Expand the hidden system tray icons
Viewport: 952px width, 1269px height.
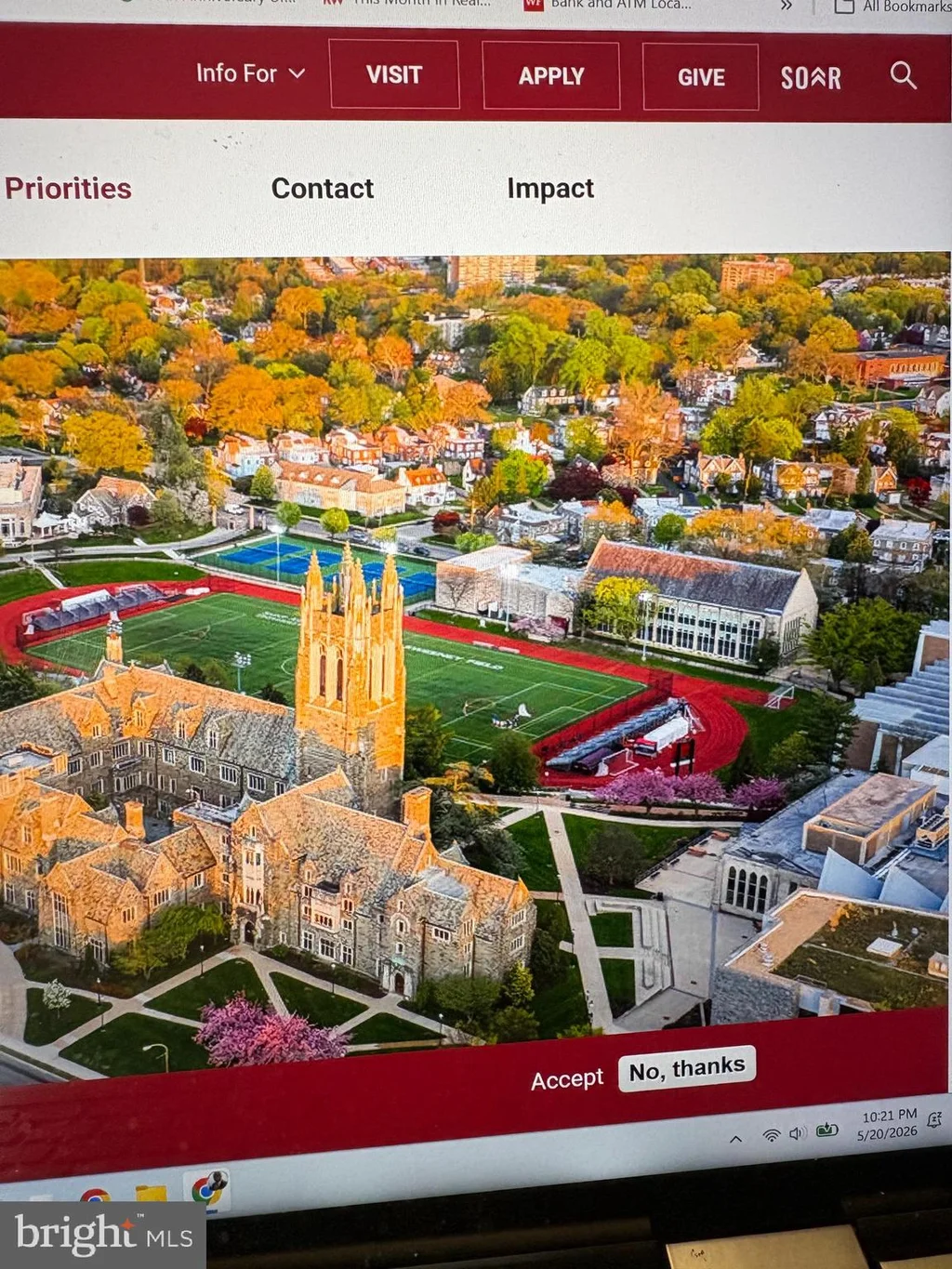click(x=736, y=1139)
